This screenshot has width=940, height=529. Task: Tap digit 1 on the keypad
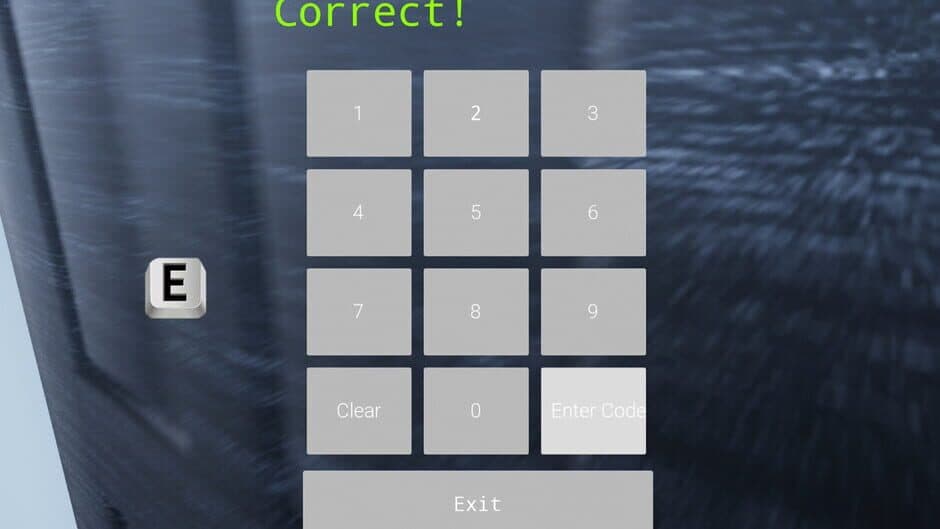point(358,113)
